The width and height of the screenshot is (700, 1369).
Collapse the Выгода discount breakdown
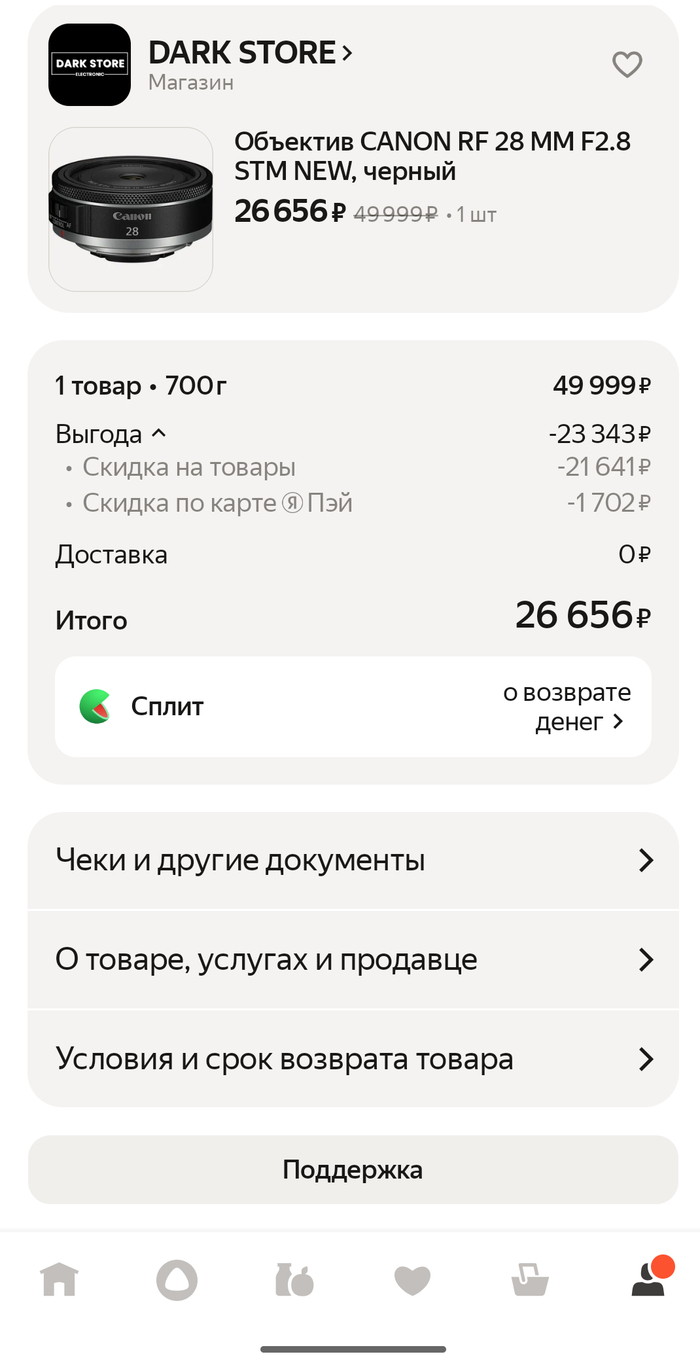click(110, 435)
